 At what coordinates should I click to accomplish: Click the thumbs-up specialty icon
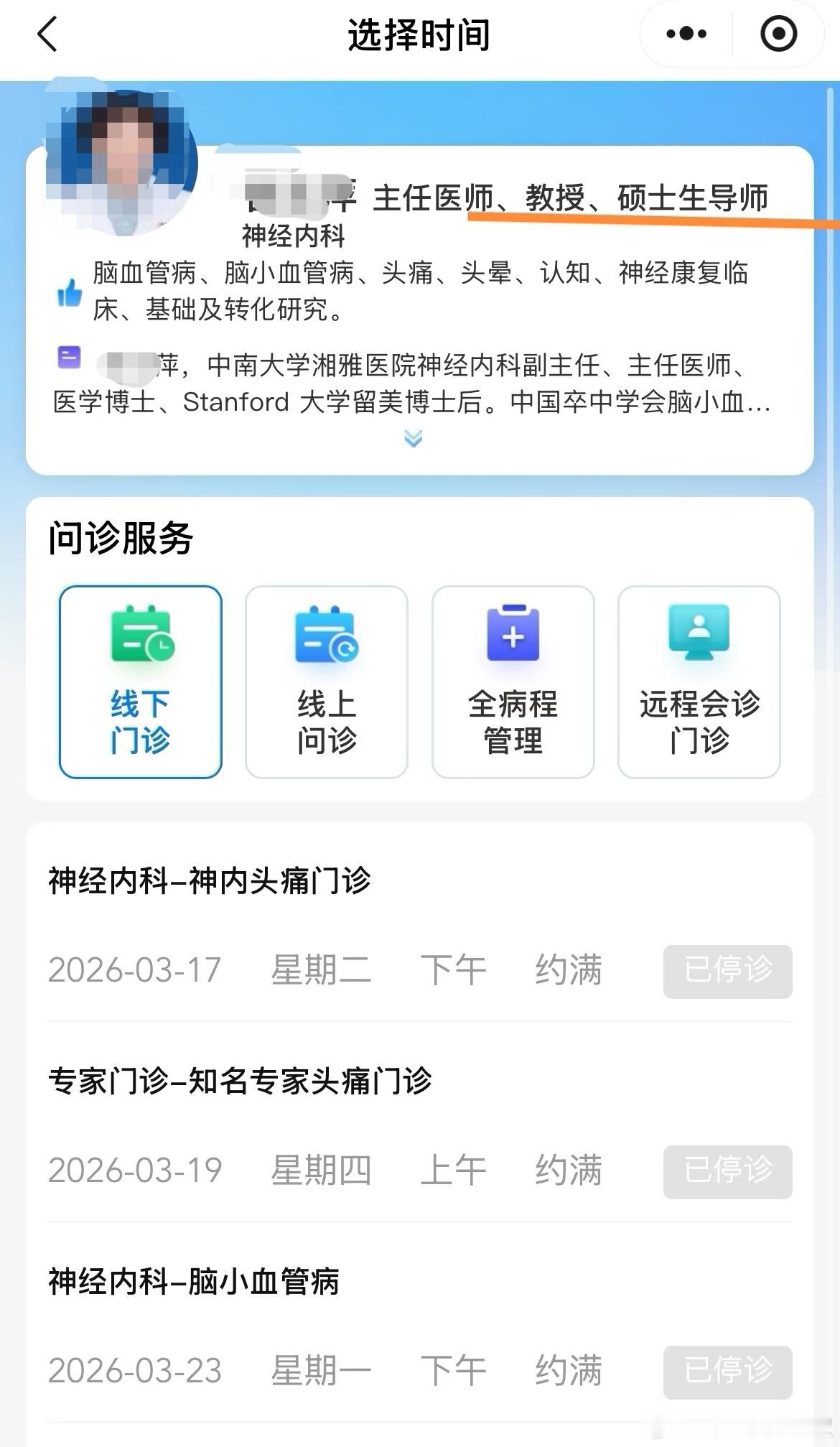tap(69, 291)
